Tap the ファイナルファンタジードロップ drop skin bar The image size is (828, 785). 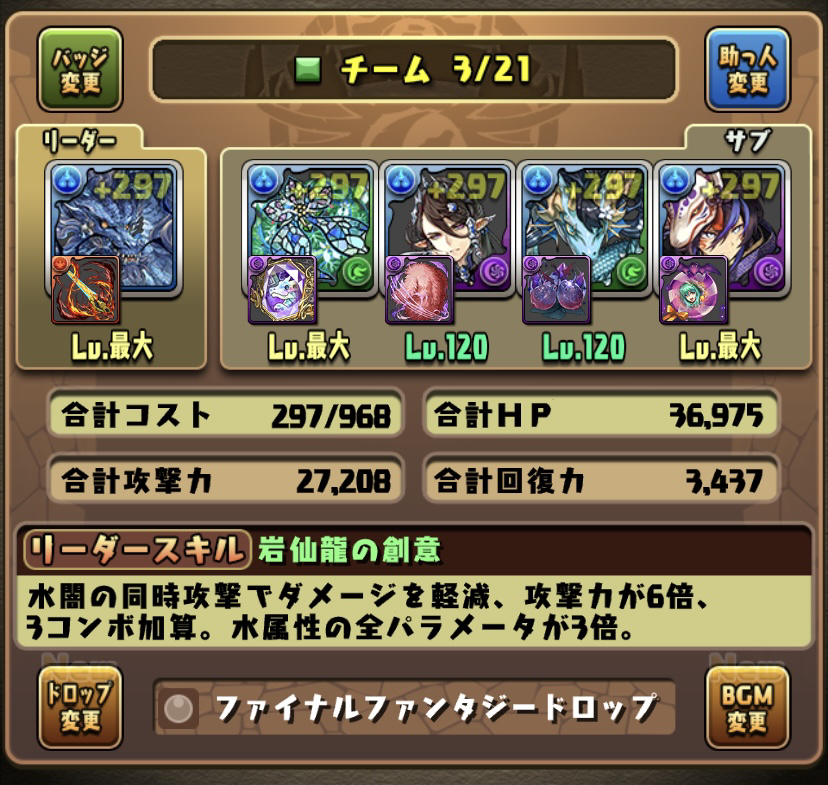tap(415, 708)
